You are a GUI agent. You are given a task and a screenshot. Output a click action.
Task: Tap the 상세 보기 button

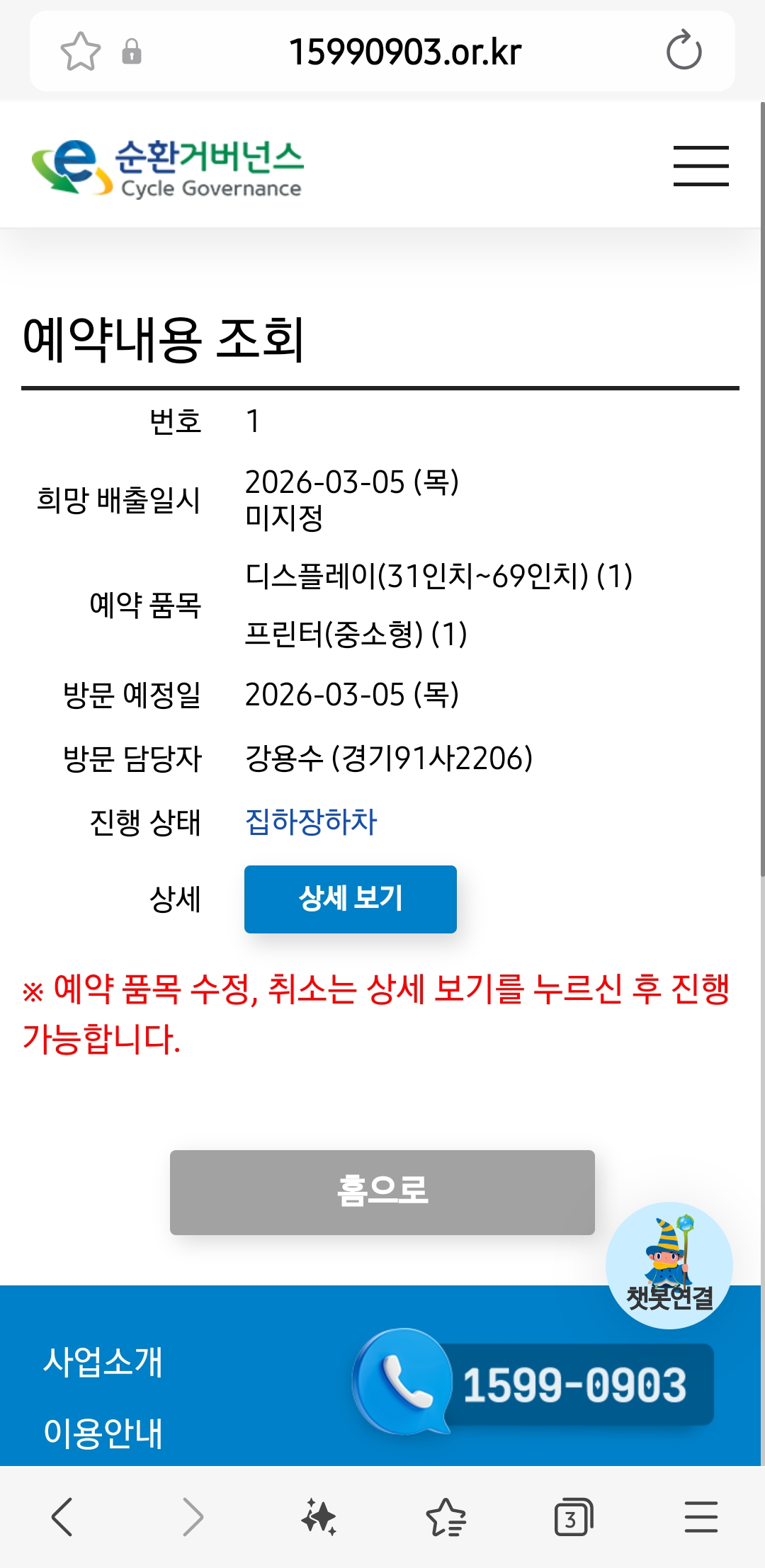(x=351, y=899)
